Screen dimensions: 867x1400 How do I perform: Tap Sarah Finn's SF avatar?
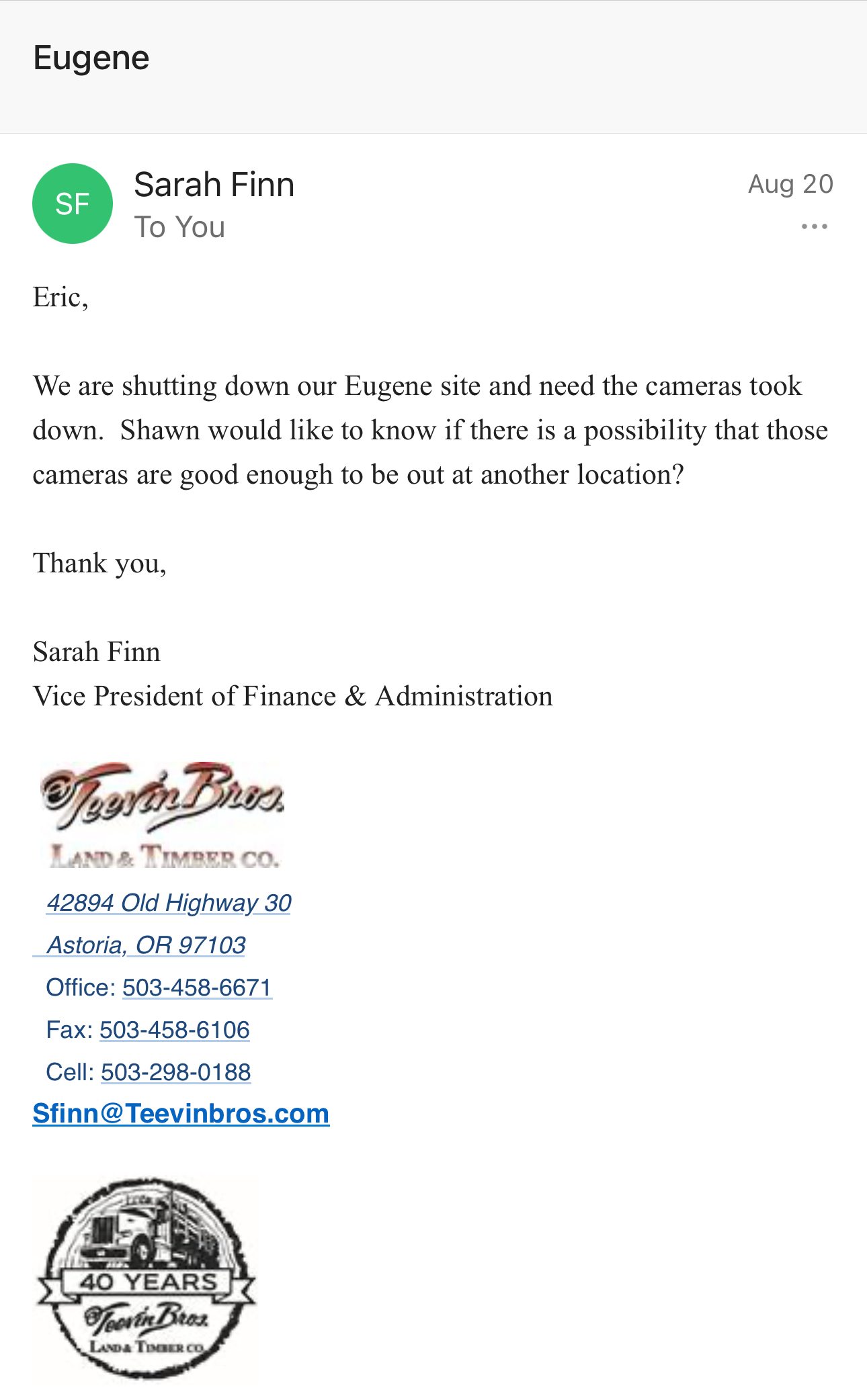pos(73,204)
